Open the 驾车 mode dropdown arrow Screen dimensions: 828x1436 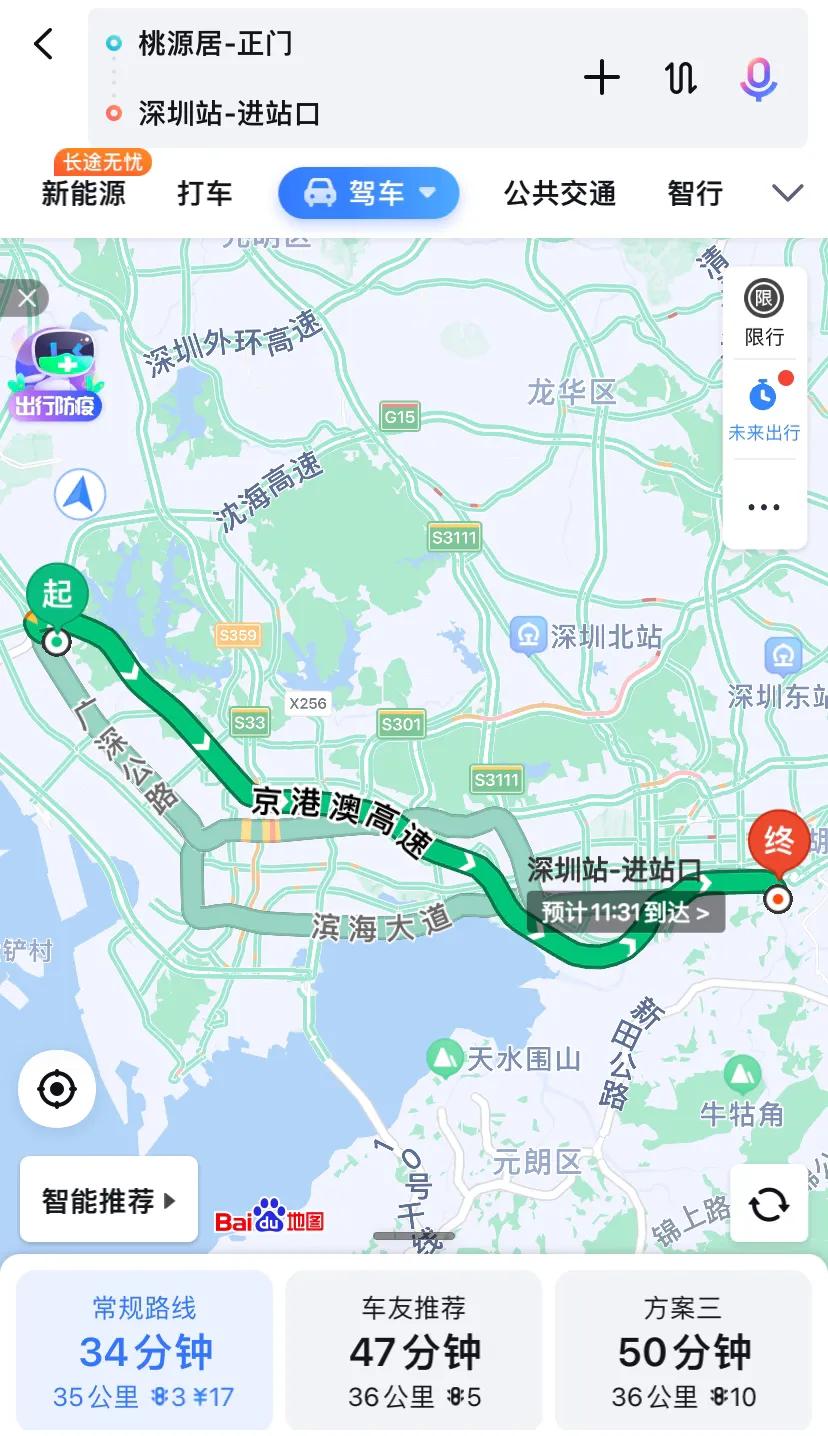[x=429, y=193]
